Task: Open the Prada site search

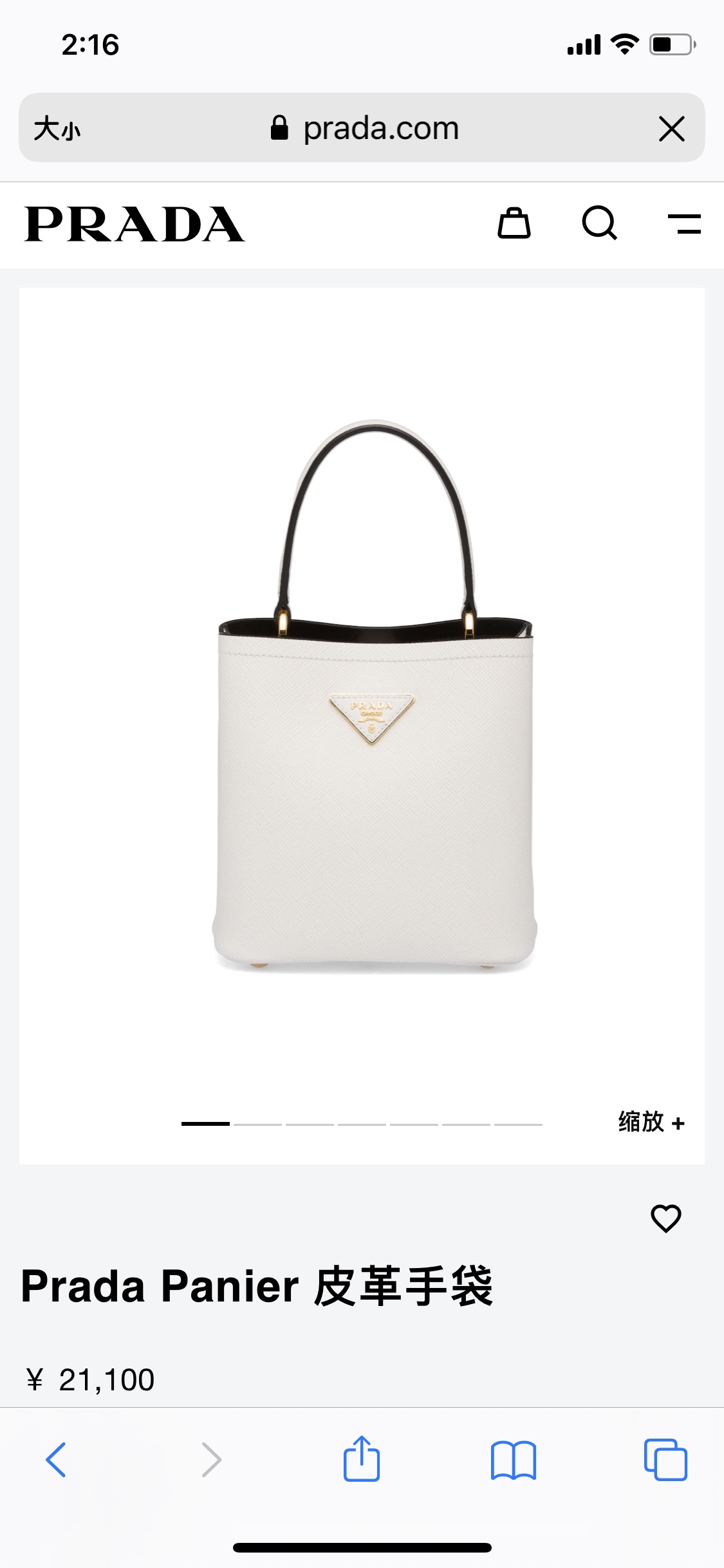Action: tap(599, 223)
